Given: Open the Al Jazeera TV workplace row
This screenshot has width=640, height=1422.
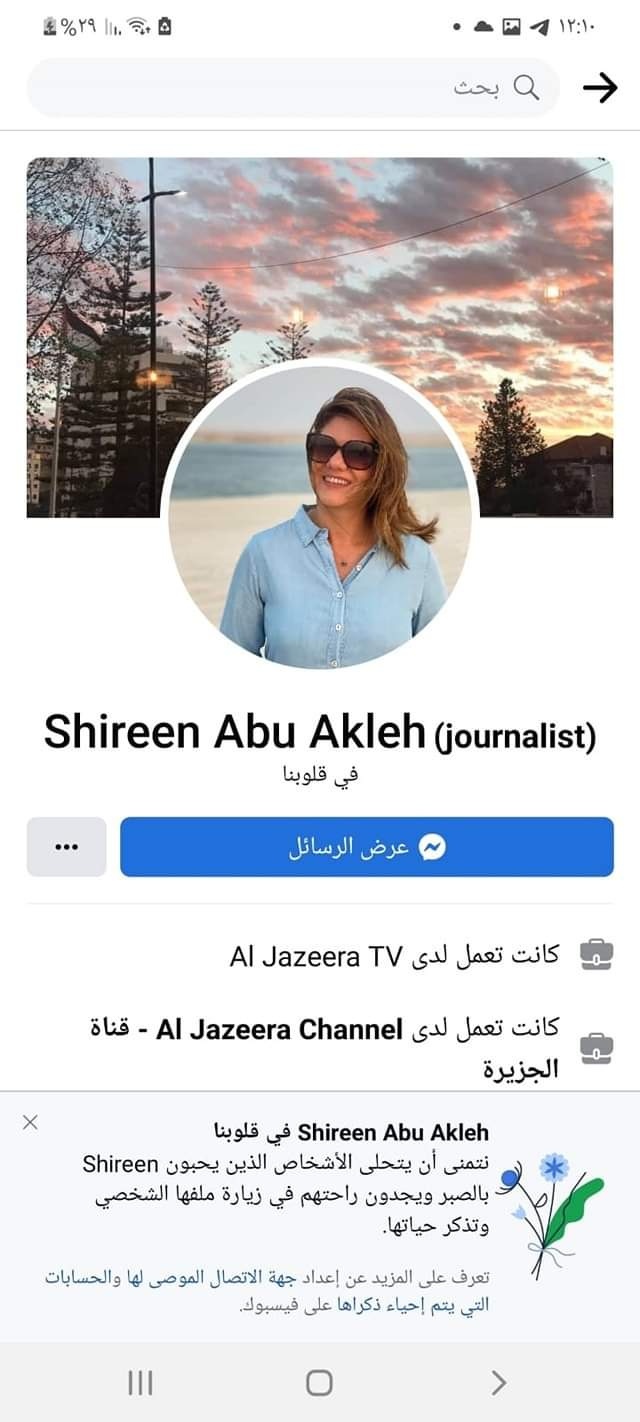Looking at the screenshot, I should point(394,957).
